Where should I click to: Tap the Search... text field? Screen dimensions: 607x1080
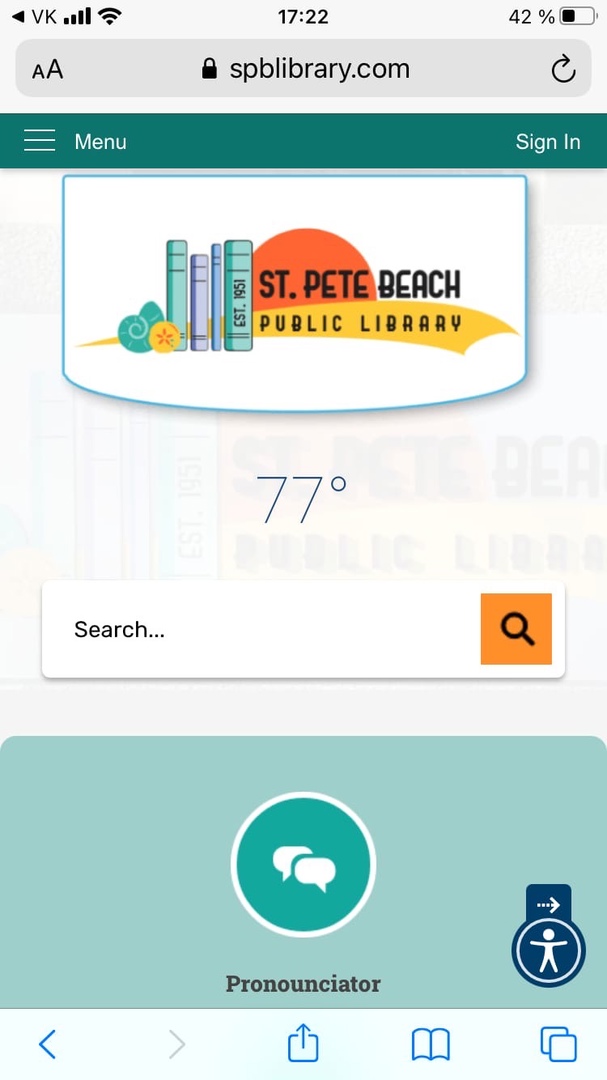tap(260, 629)
